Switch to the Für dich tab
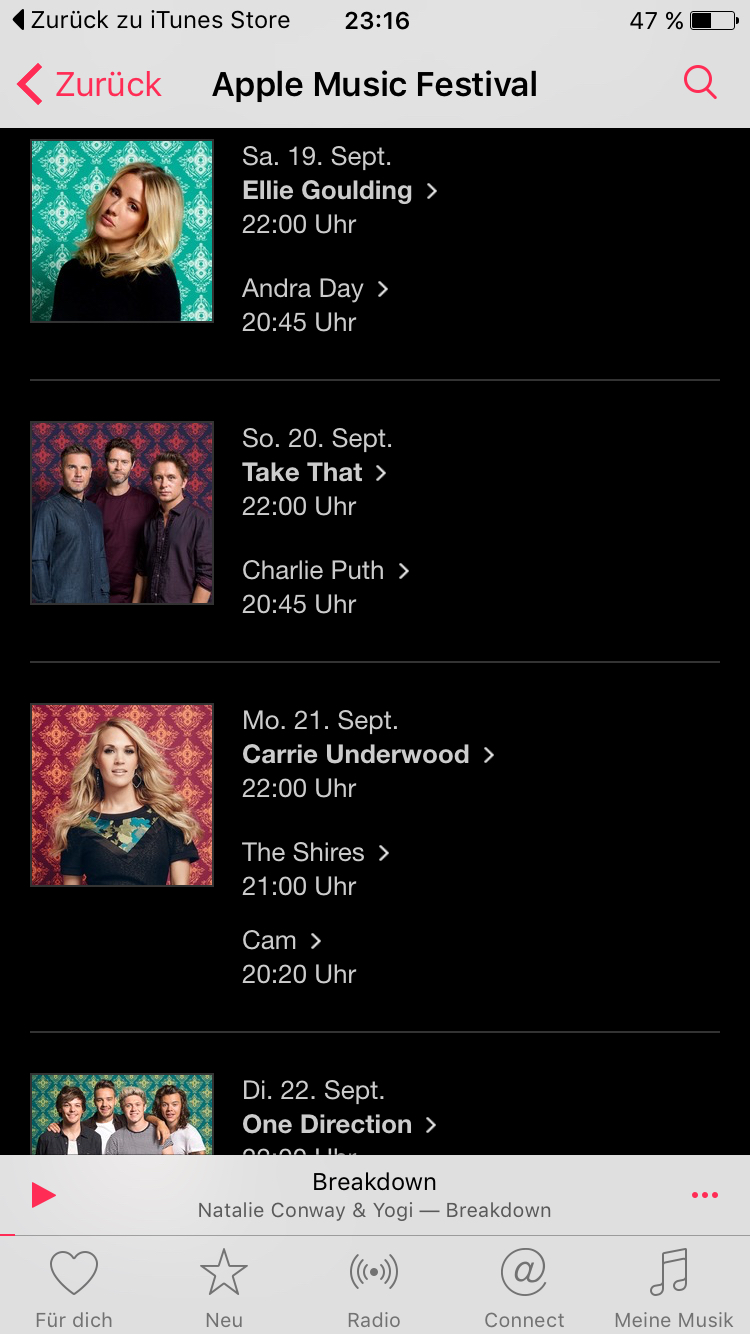This screenshot has height=1334, width=750. (x=74, y=1289)
